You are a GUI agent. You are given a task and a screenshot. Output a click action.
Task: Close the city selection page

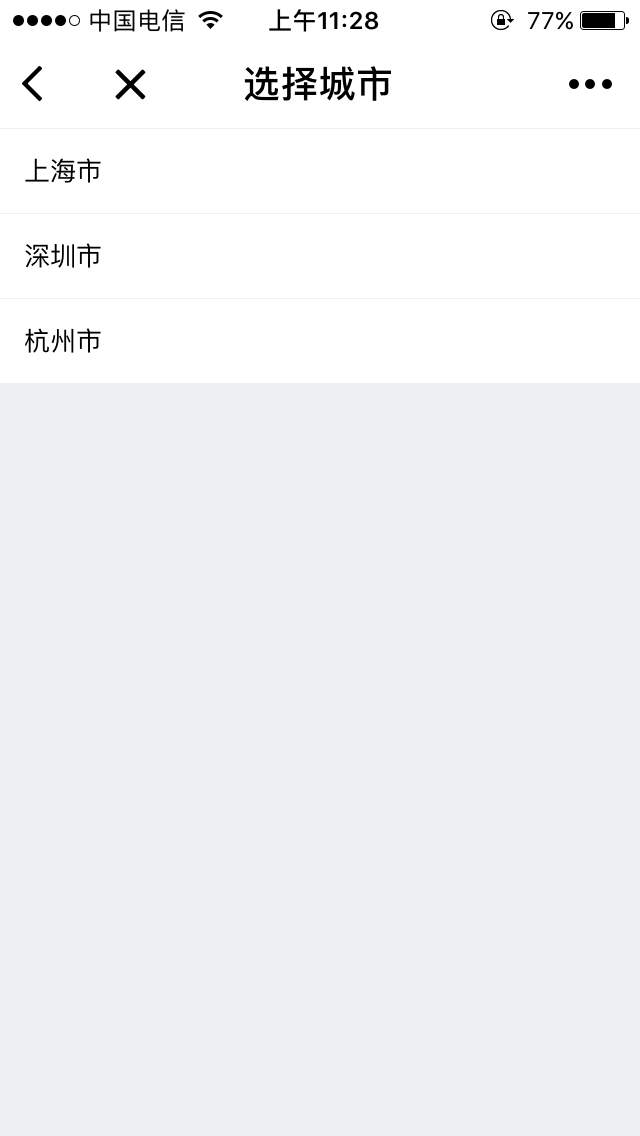tap(130, 85)
